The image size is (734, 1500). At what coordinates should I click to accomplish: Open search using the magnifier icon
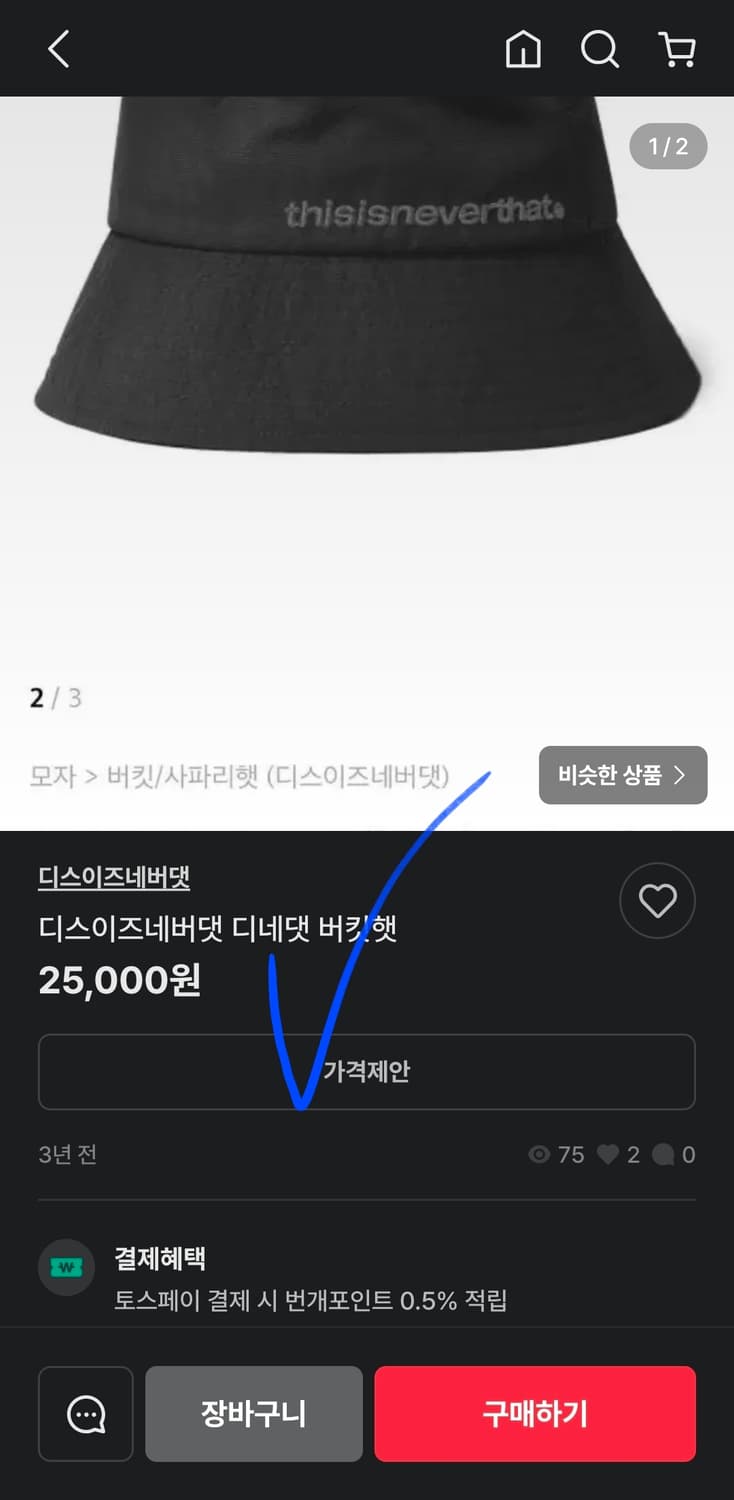point(600,49)
